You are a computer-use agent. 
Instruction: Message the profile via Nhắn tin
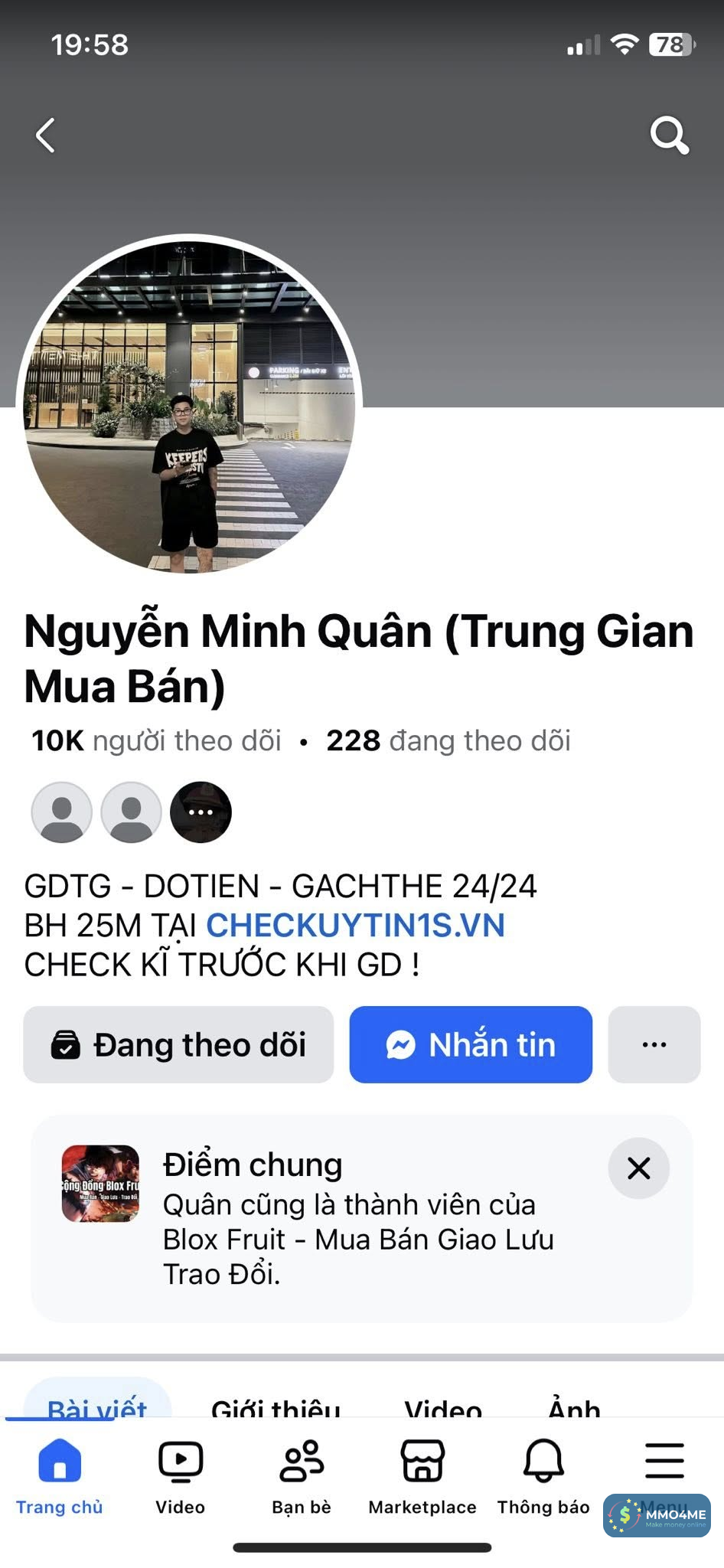tap(471, 1044)
